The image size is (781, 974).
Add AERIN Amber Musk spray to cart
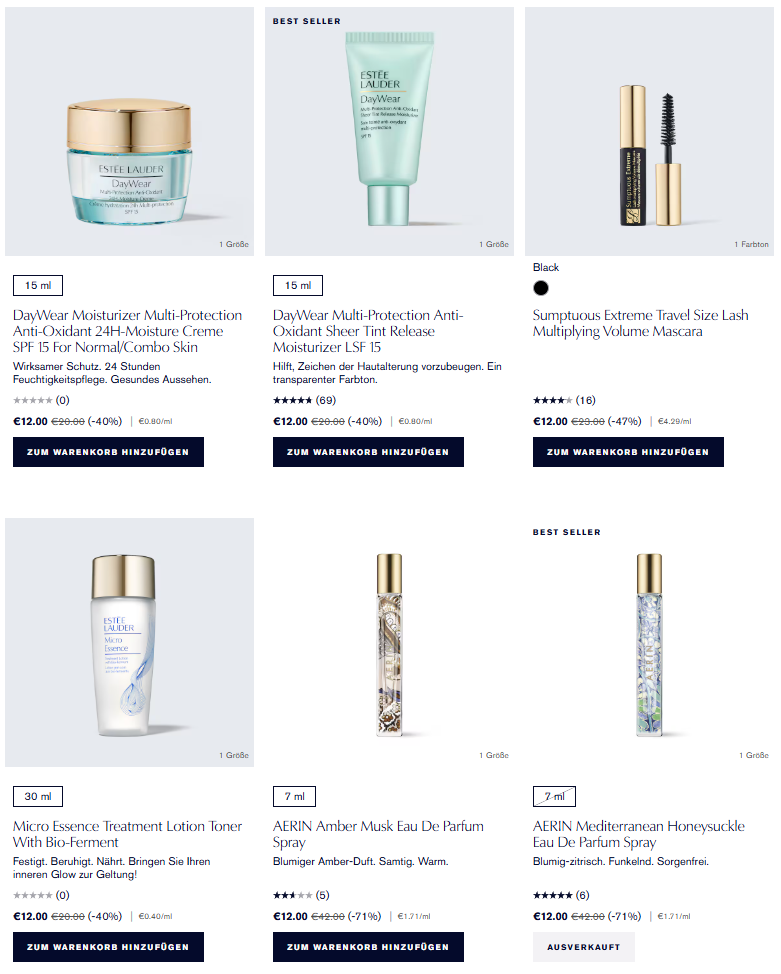(x=368, y=947)
